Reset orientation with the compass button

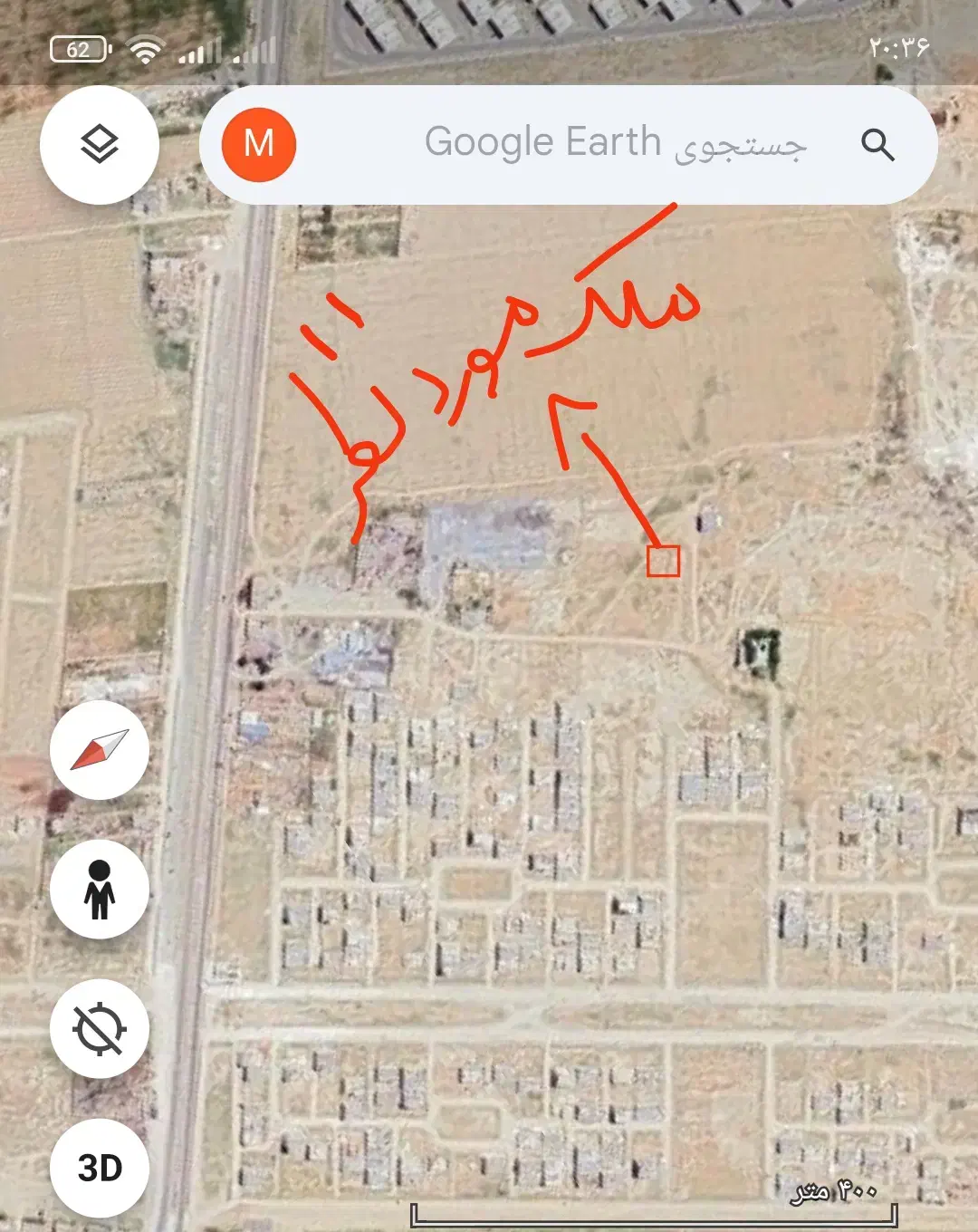pos(100,750)
